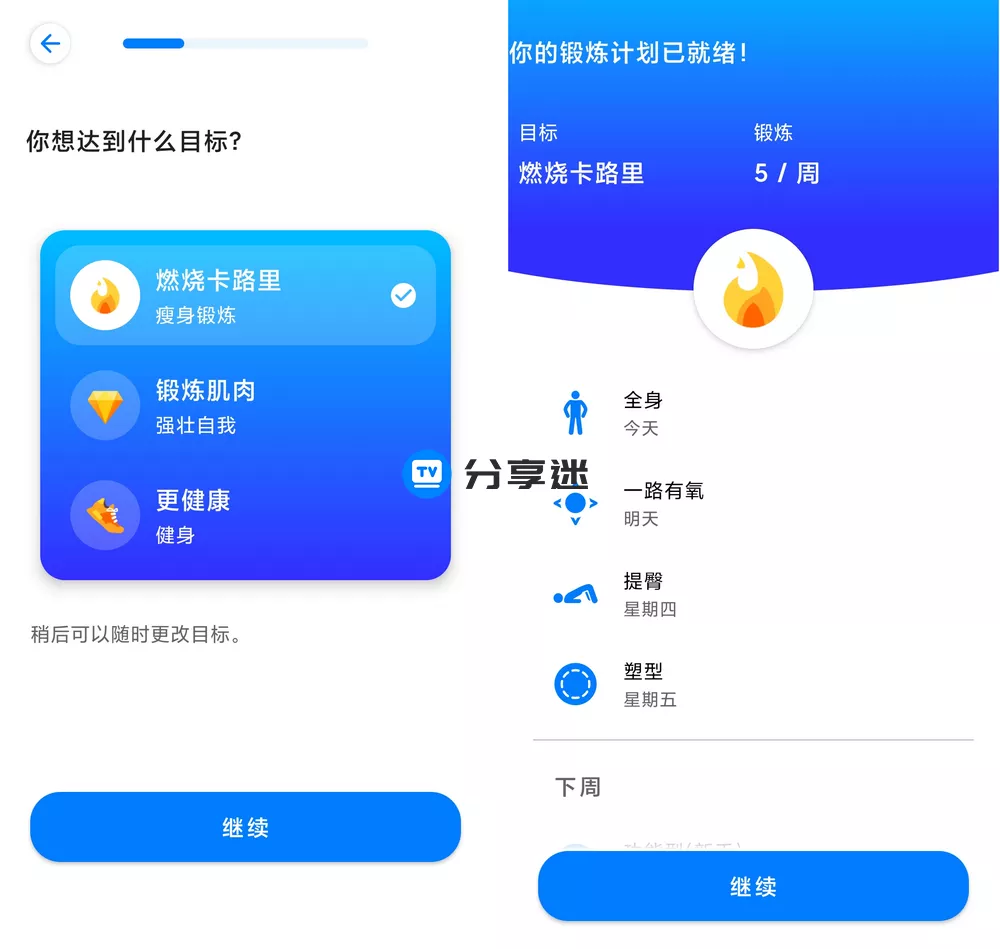Tap 继续 on the plan ready screen
This screenshot has height=949, width=1000.
coord(753,886)
